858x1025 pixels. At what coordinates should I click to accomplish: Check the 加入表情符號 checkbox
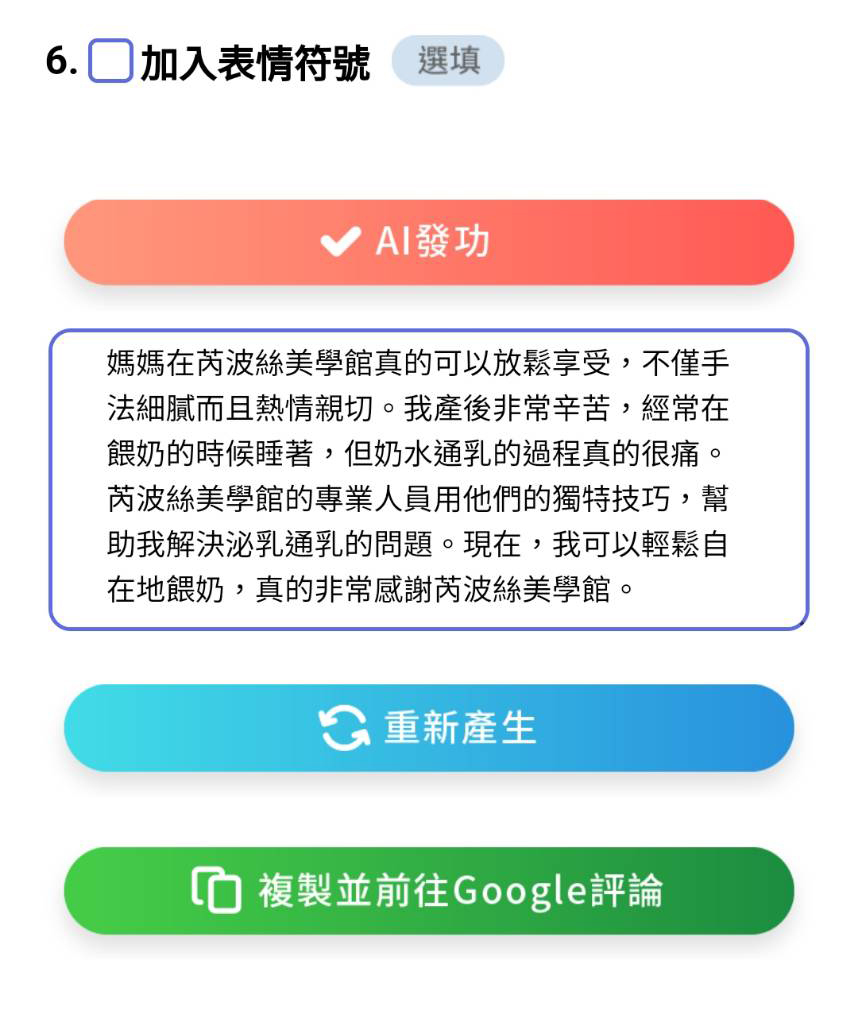pyautogui.click(x=110, y=62)
